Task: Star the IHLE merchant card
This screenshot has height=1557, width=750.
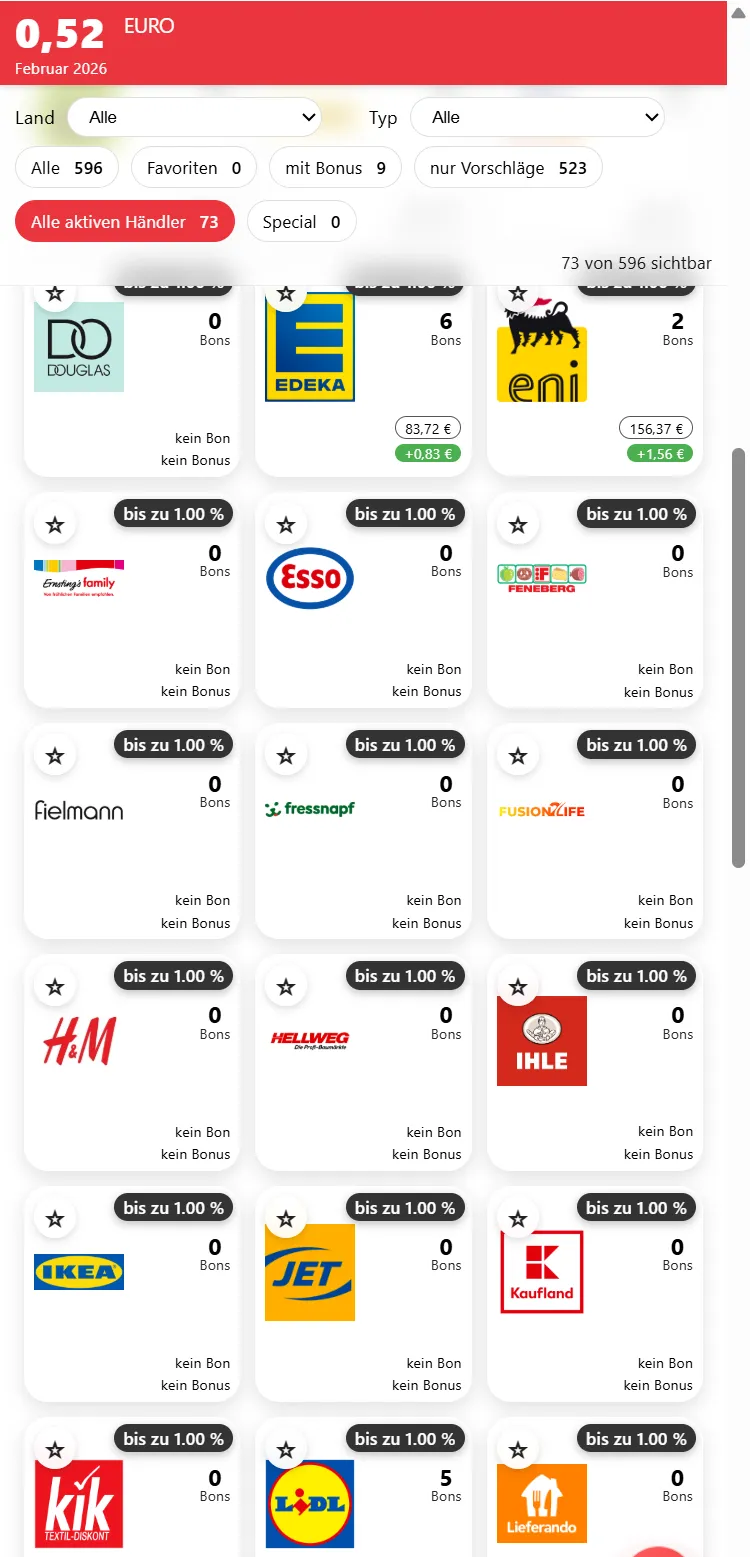Action: 518,987
